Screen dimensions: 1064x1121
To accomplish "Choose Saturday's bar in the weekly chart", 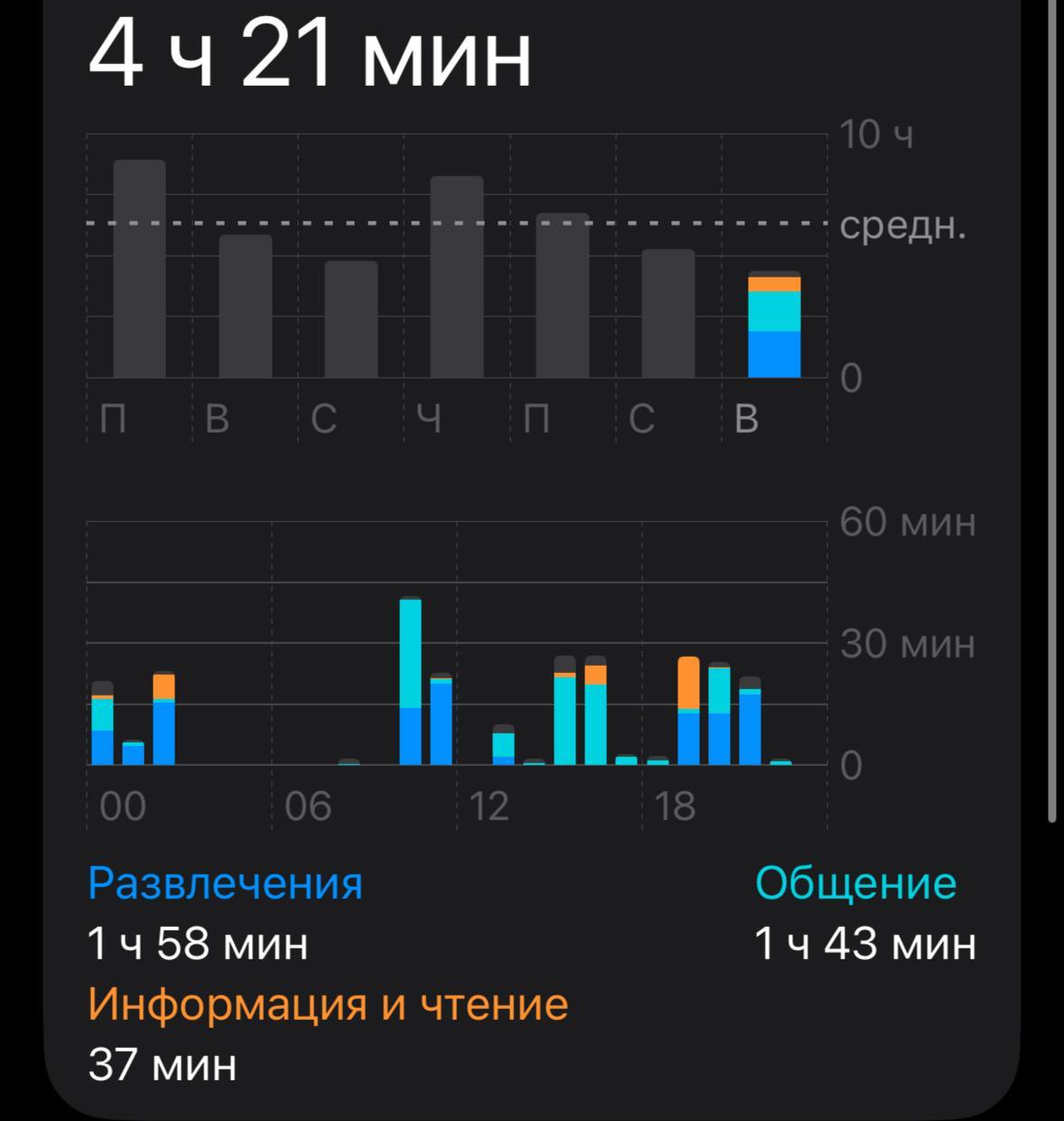I will point(668,313).
